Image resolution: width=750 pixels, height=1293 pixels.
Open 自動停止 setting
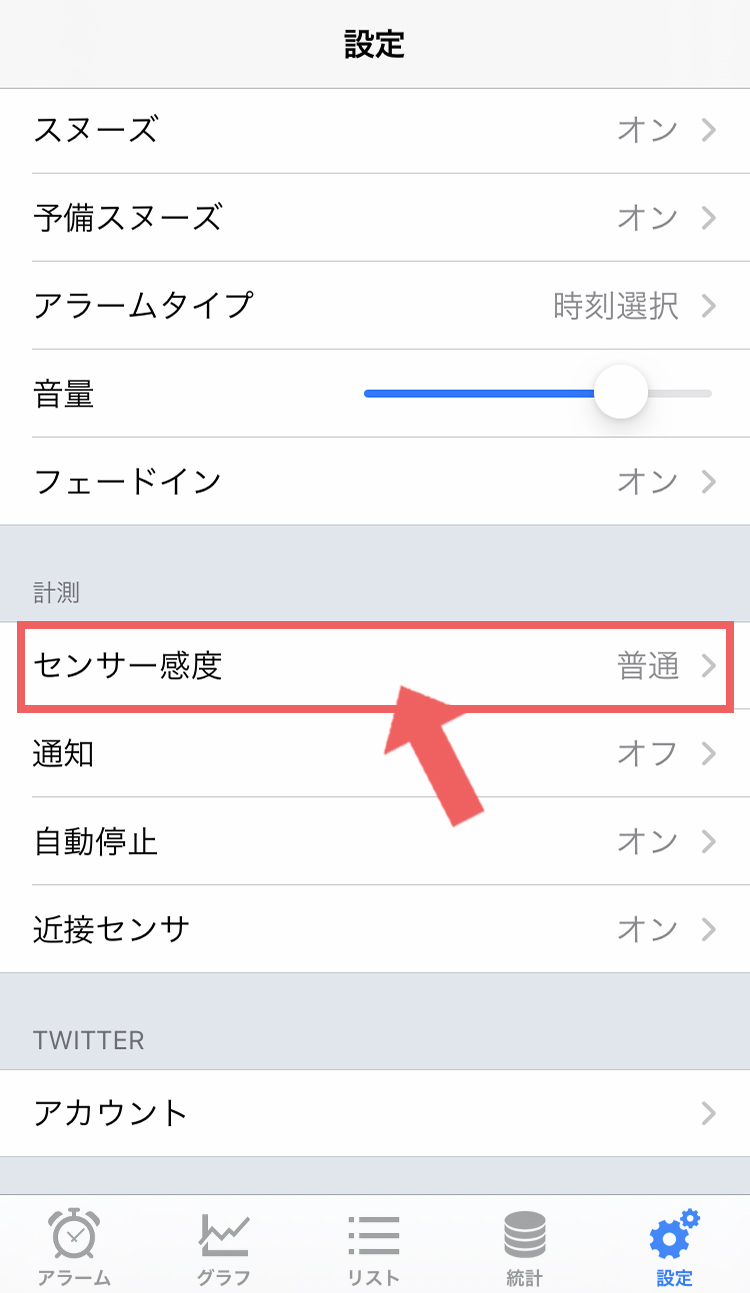375,841
